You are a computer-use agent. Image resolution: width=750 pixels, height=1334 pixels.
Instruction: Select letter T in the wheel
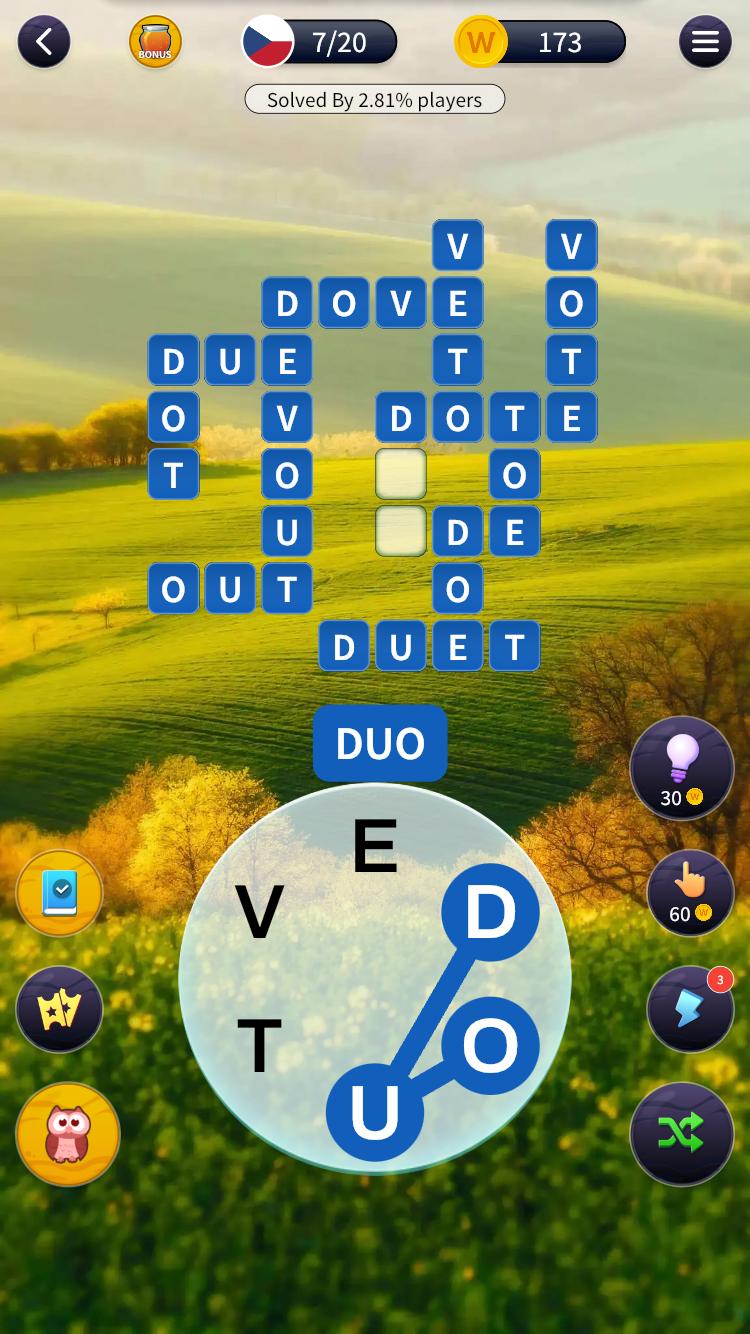coord(259,1046)
